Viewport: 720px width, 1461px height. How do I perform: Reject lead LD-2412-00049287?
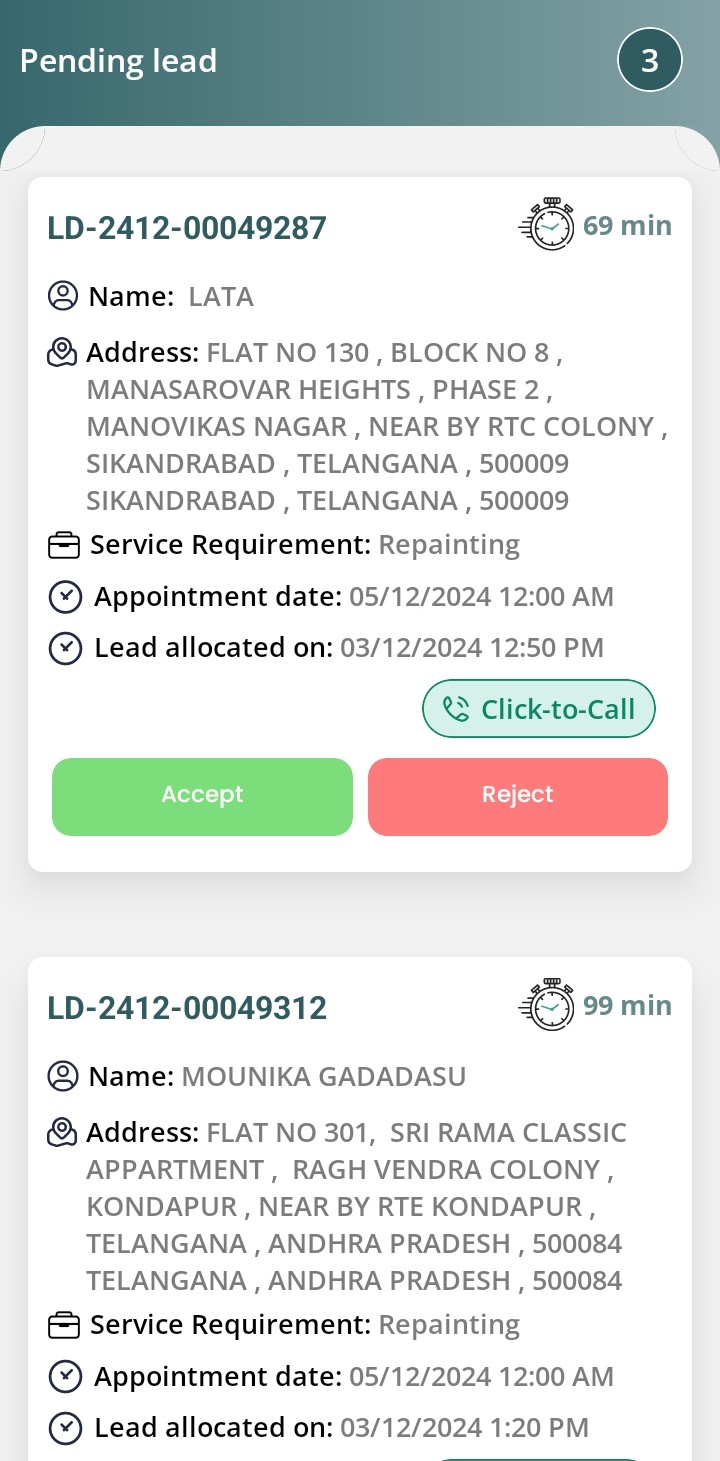click(517, 796)
